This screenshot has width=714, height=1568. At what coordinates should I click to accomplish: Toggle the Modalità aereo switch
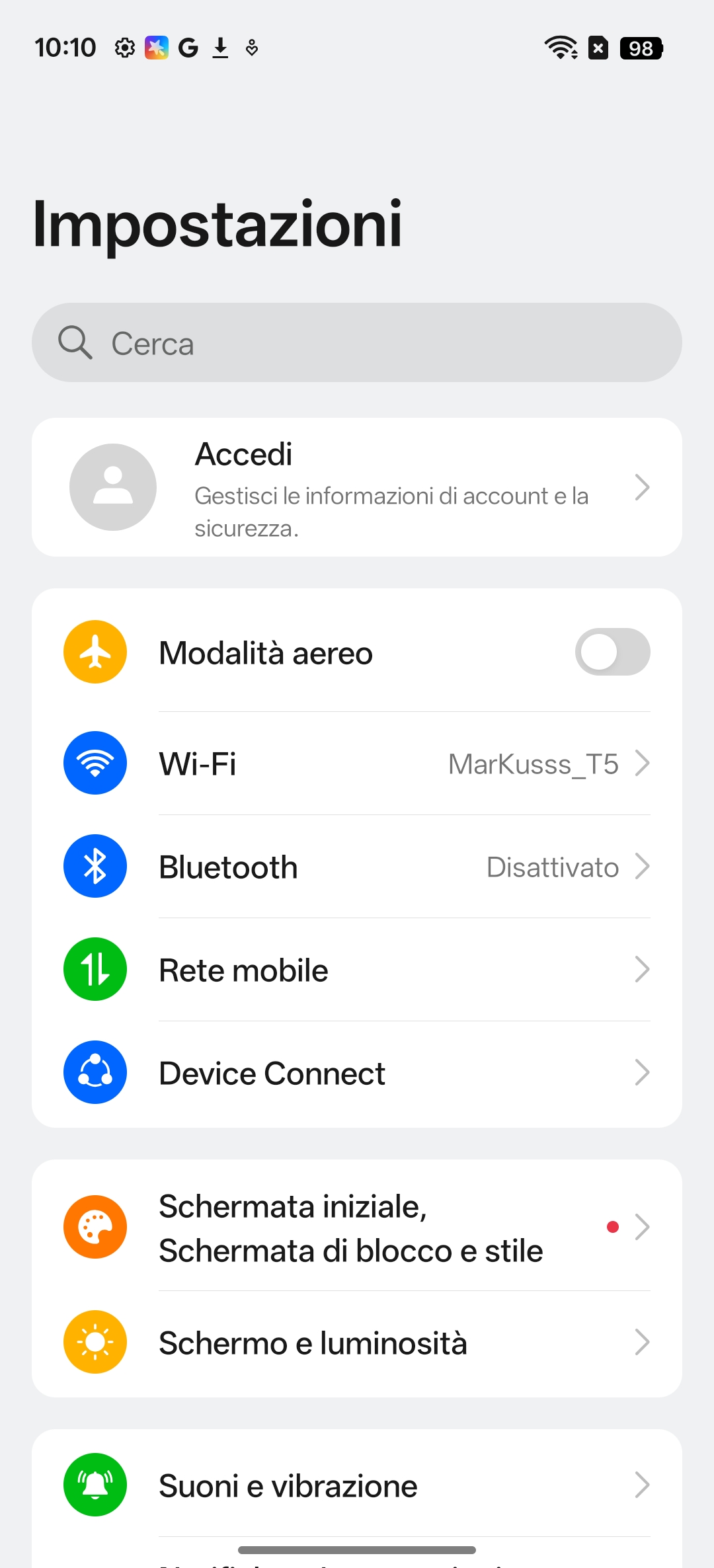tap(612, 652)
